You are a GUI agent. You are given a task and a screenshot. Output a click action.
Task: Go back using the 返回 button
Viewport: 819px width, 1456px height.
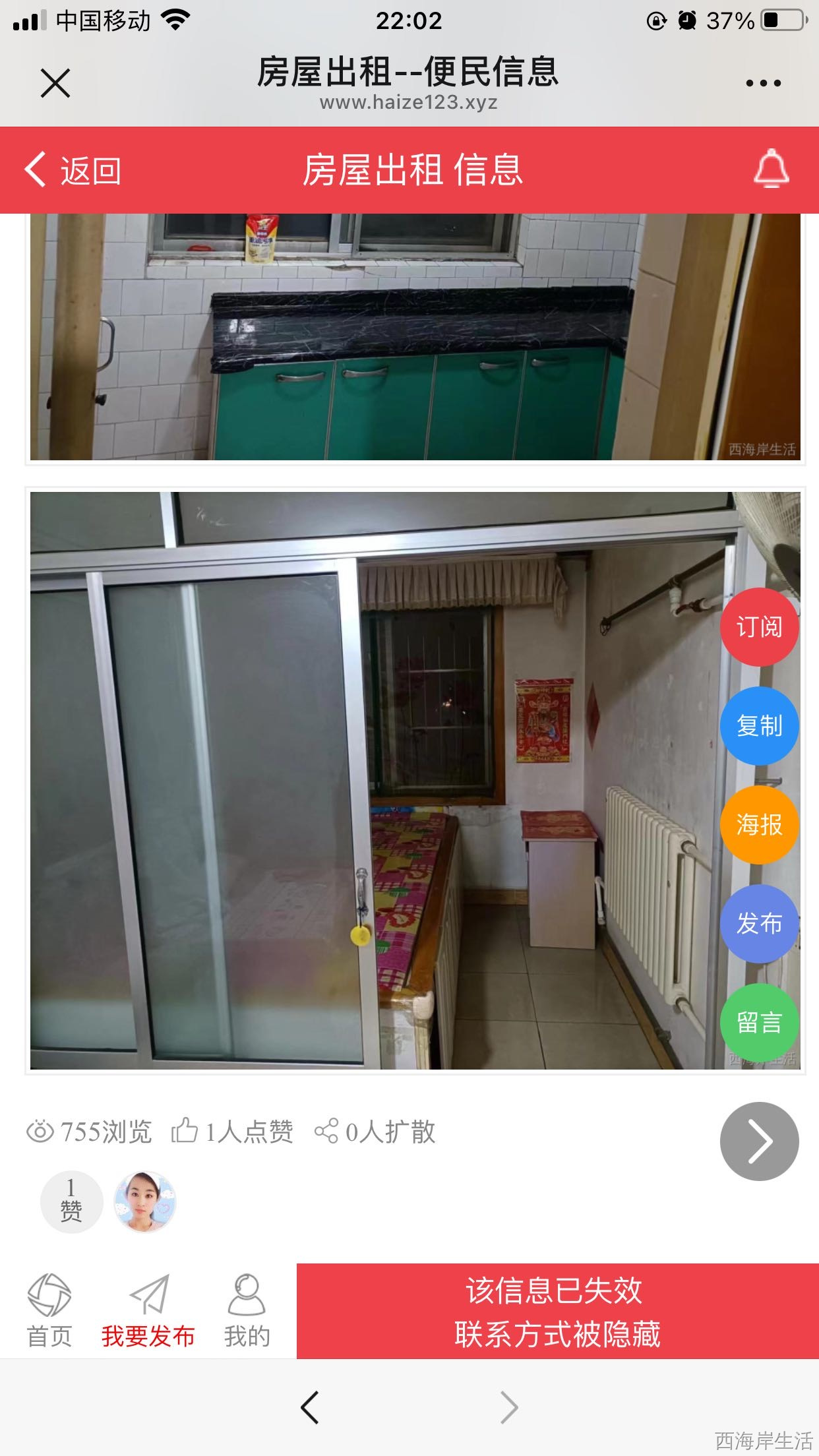pos(73,170)
